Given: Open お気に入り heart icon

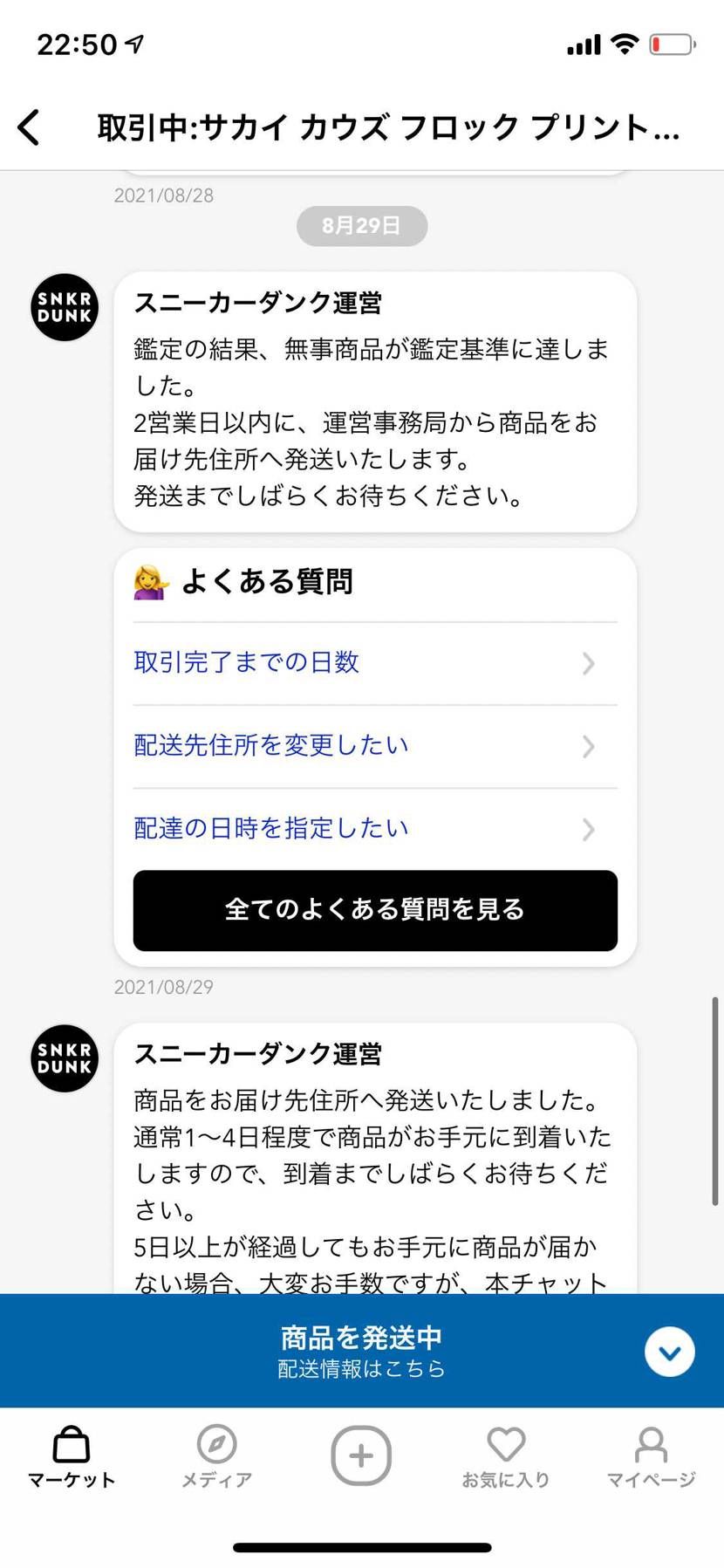Looking at the screenshot, I should [506, 1448].
